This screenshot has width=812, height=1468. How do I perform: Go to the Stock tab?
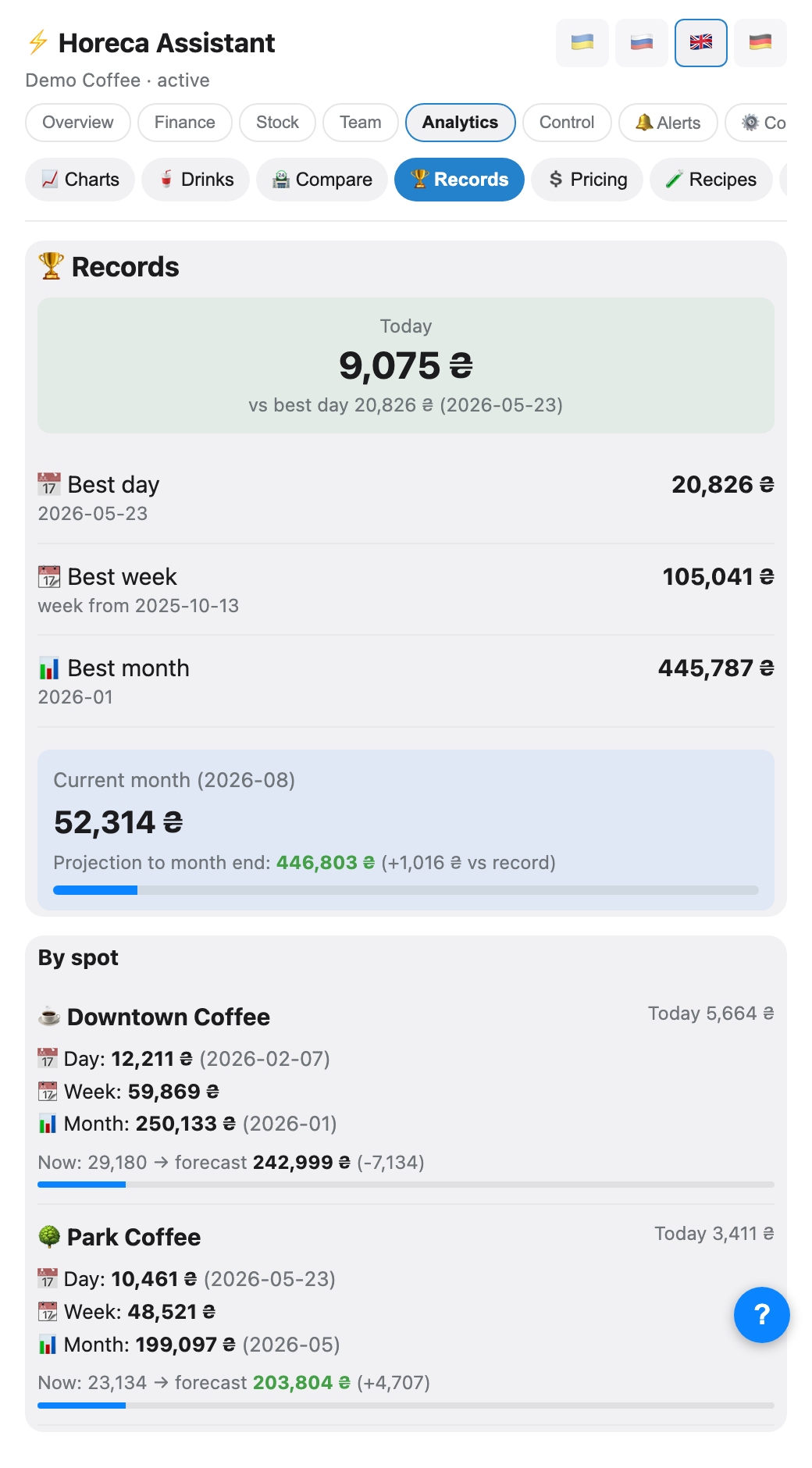277,123
